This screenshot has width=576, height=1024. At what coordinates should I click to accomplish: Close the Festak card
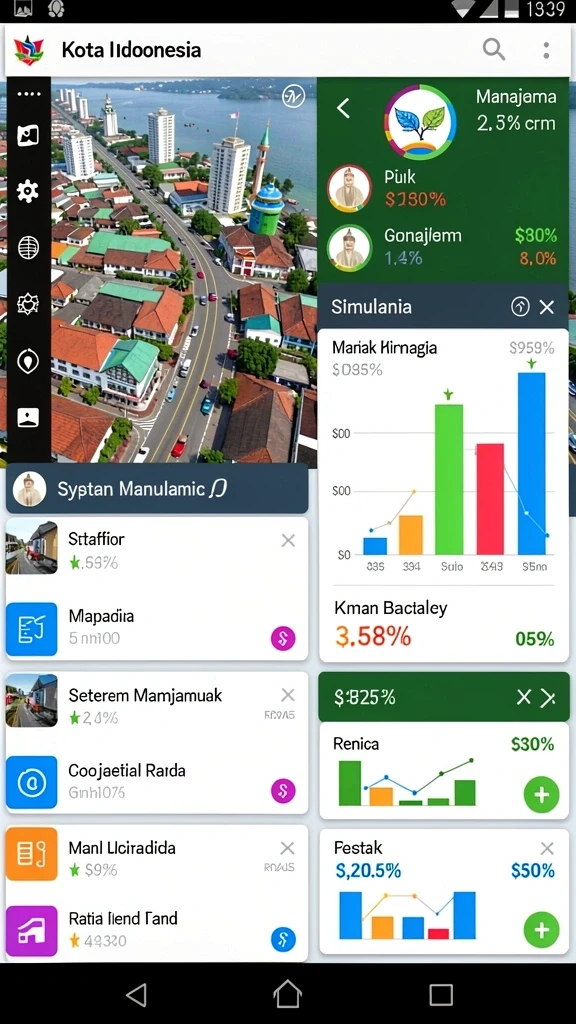click(547, 848)
